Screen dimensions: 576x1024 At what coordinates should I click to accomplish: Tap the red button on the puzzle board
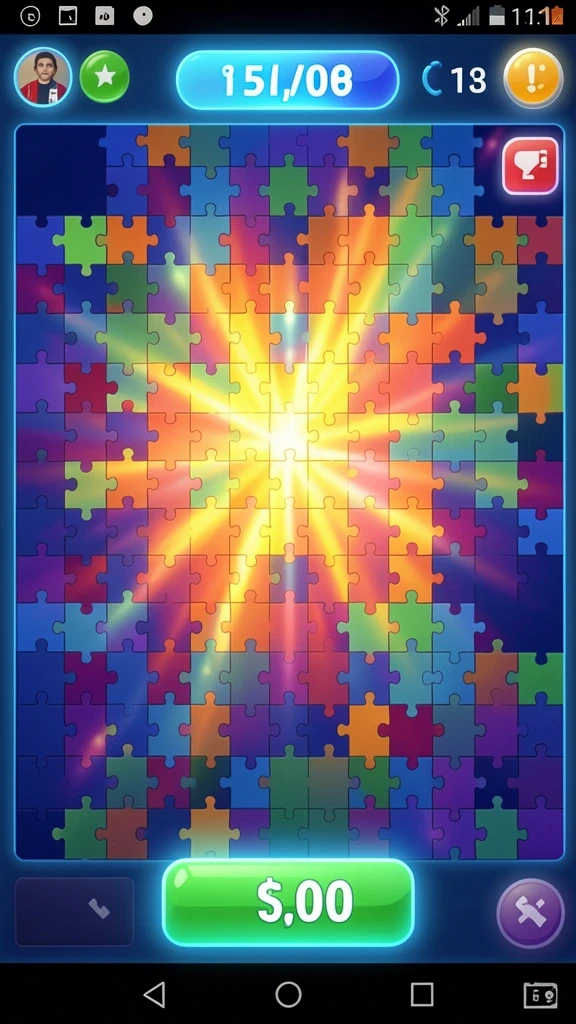(x=530, y=165)
